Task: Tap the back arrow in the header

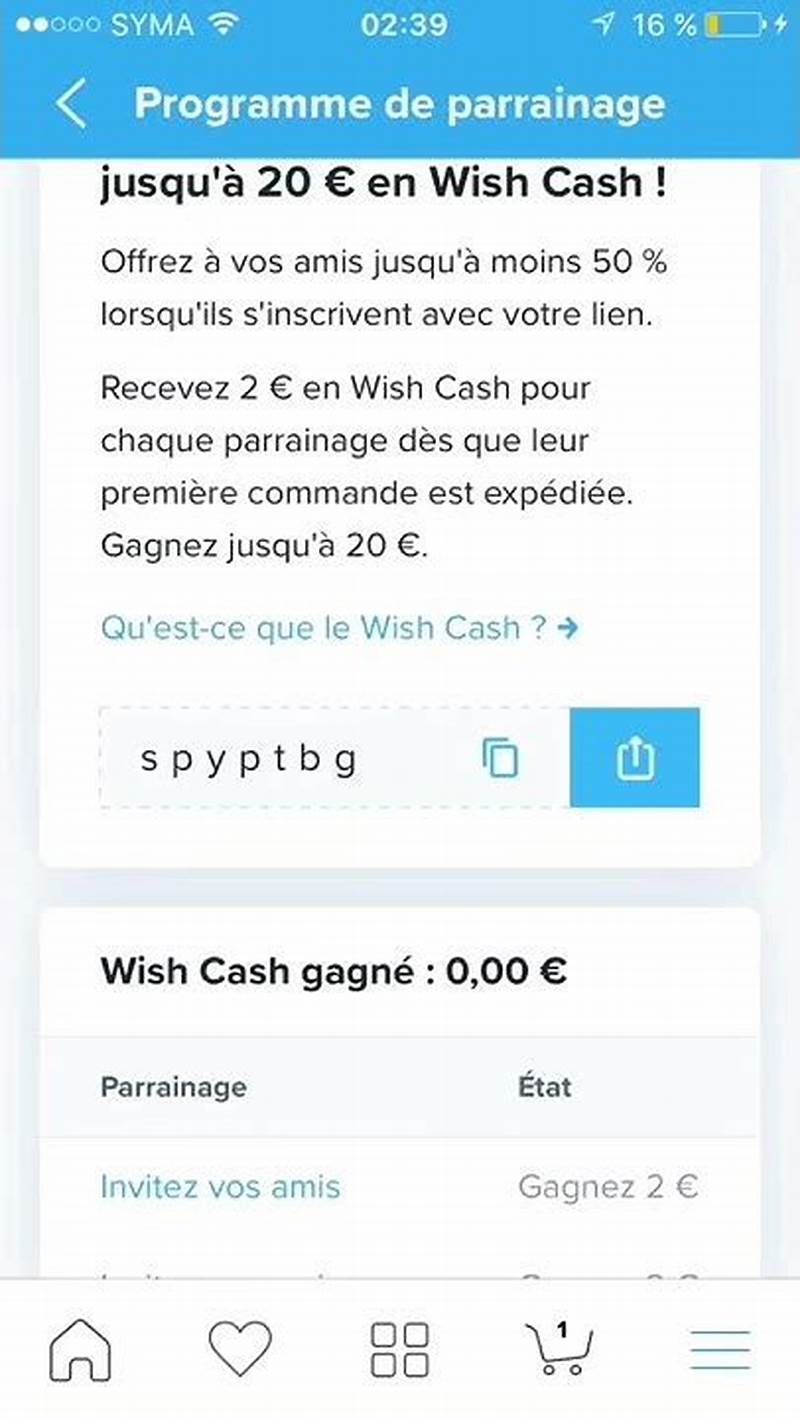Action: pos(70,103)
